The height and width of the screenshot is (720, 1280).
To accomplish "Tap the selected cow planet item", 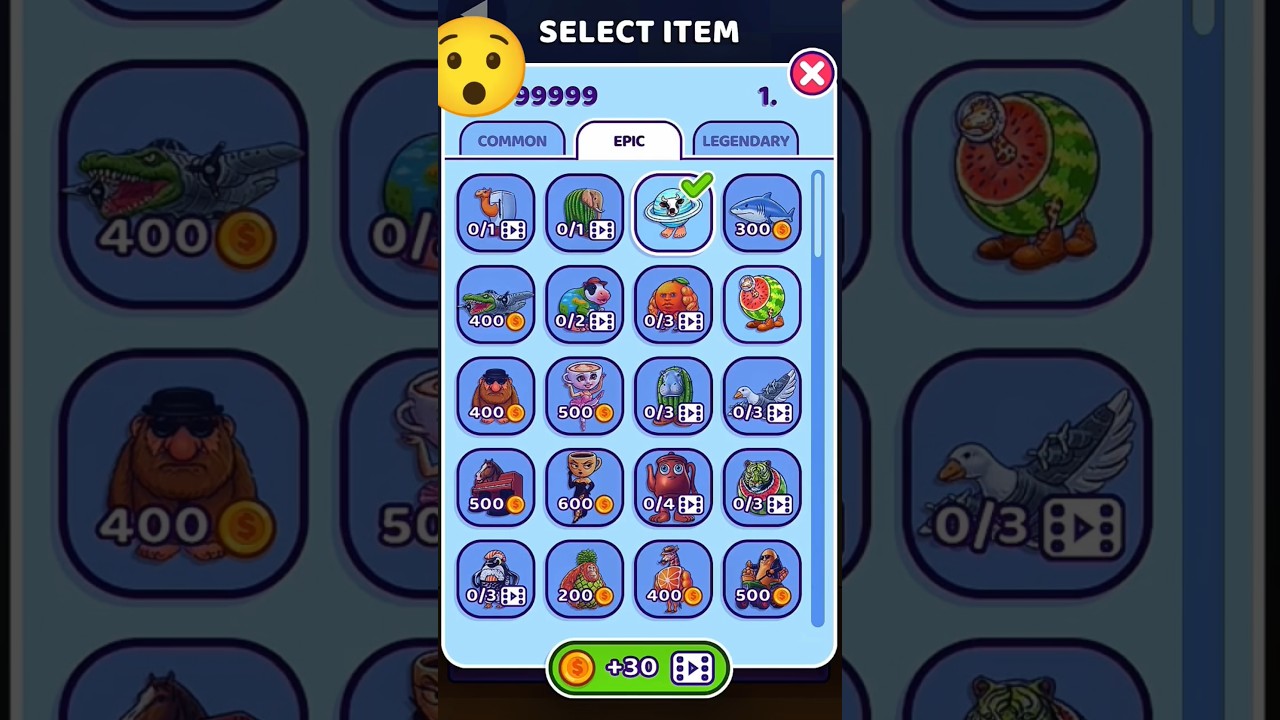I will pos(673,212).
